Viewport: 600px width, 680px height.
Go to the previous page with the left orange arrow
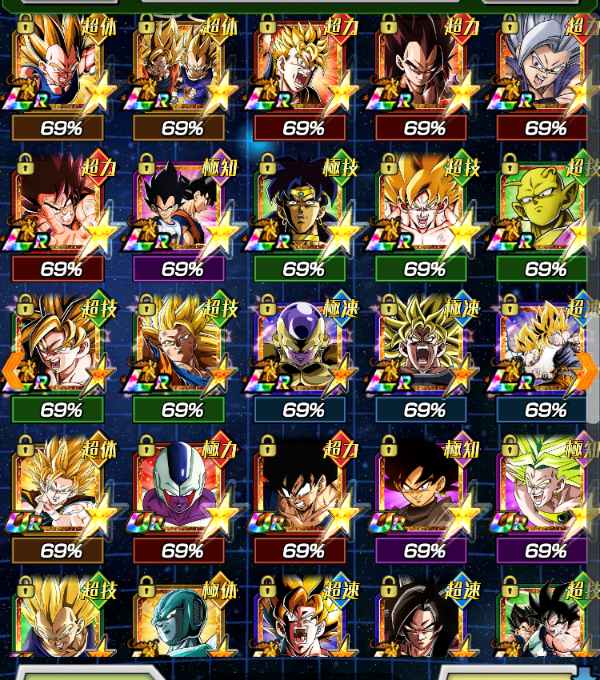[12, 370]
